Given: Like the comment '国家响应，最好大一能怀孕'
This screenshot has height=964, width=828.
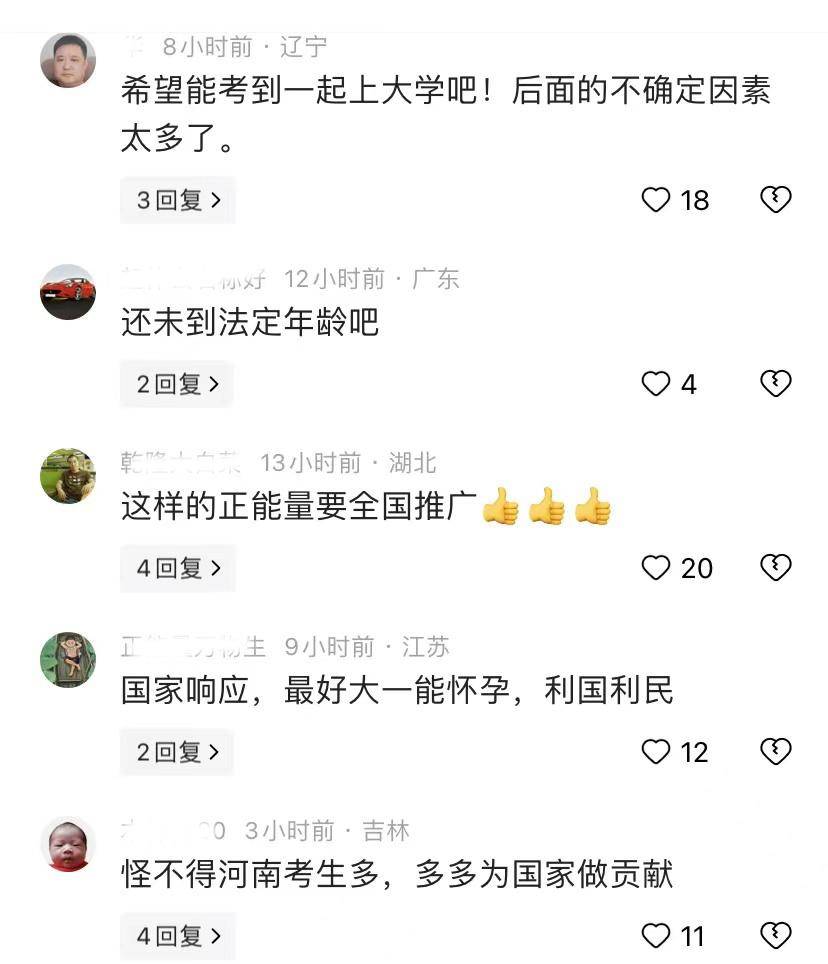Looking at the screenshot, I should click(656, 752).
